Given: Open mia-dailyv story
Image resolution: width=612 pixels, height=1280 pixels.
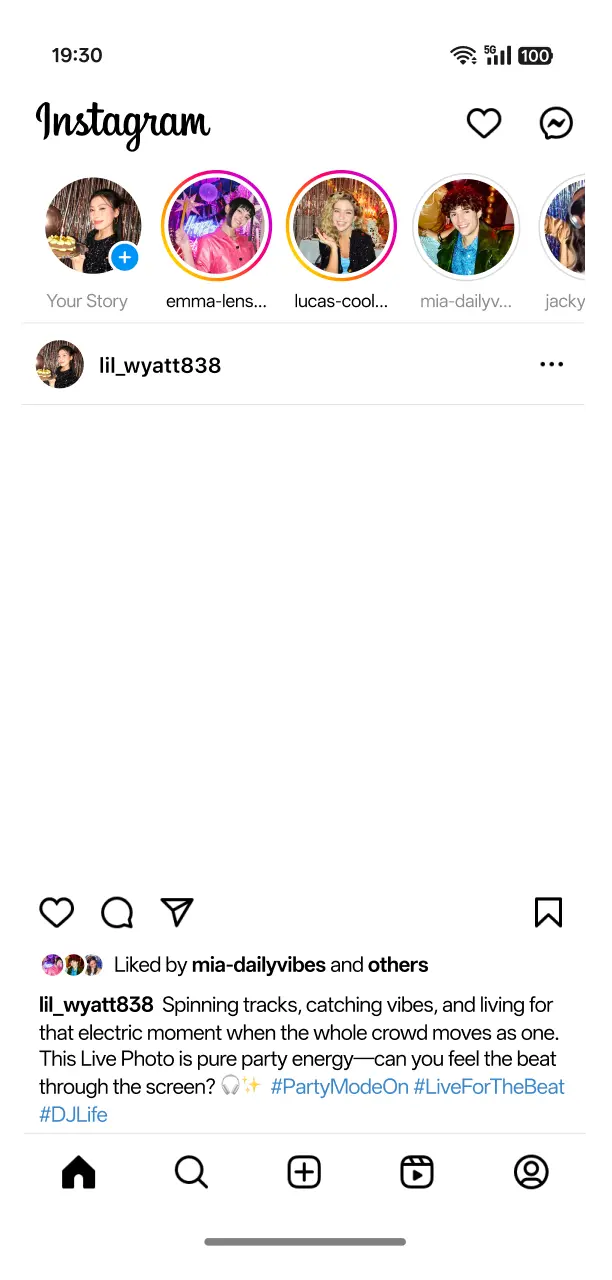Looking at the screenshot, I should [465, 226].
